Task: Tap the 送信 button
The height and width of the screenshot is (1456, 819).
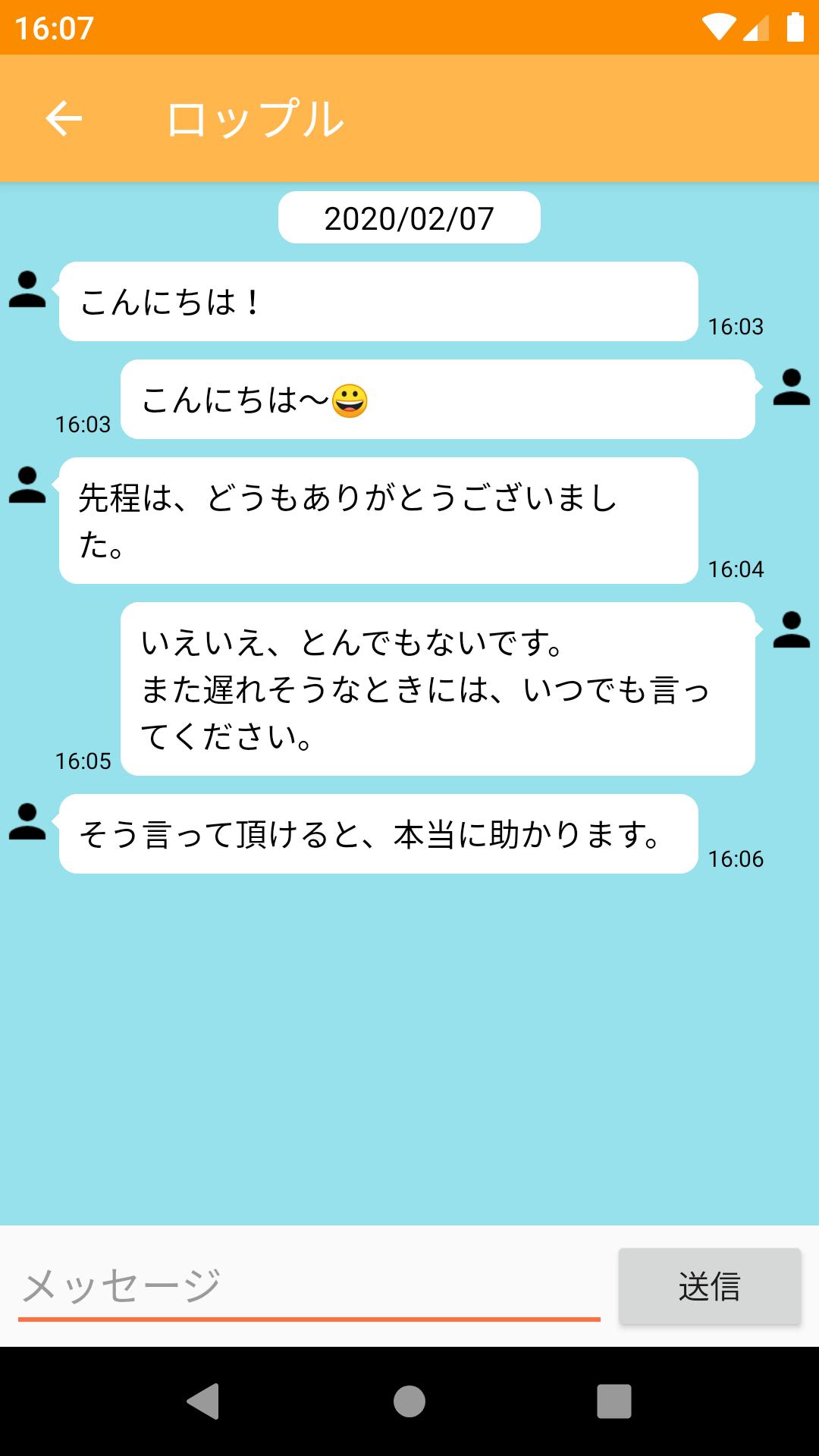Action: pos(710,1286)
